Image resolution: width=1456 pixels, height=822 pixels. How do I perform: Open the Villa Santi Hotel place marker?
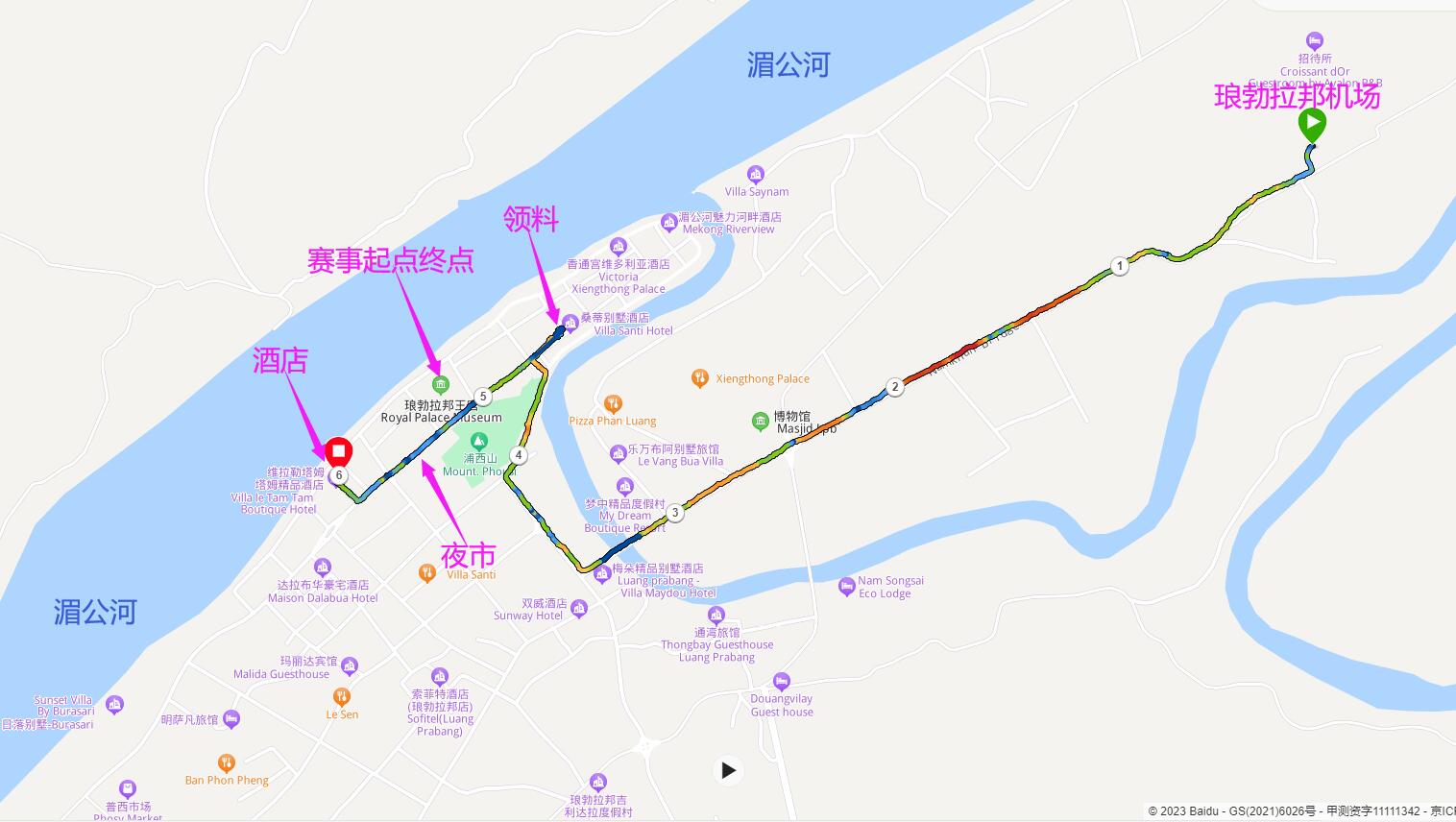570,324
